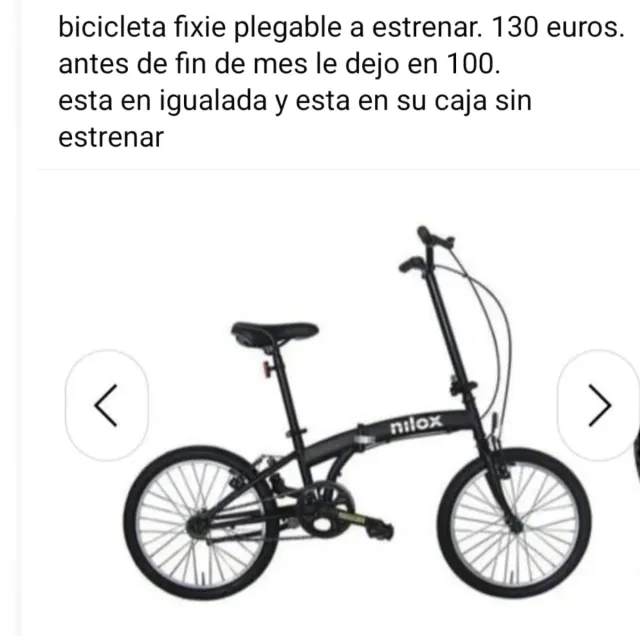Show the next bicycle photo
This screenshot has width=640, height=636.
point(599,405)
